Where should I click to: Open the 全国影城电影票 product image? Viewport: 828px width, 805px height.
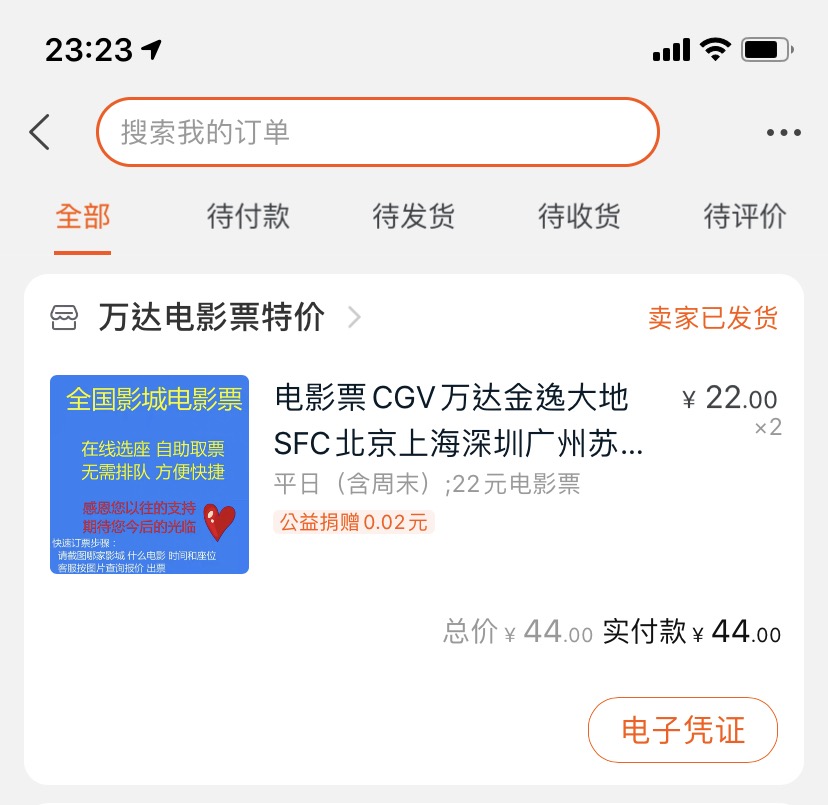pyautogui.click(x=149, y=475)
